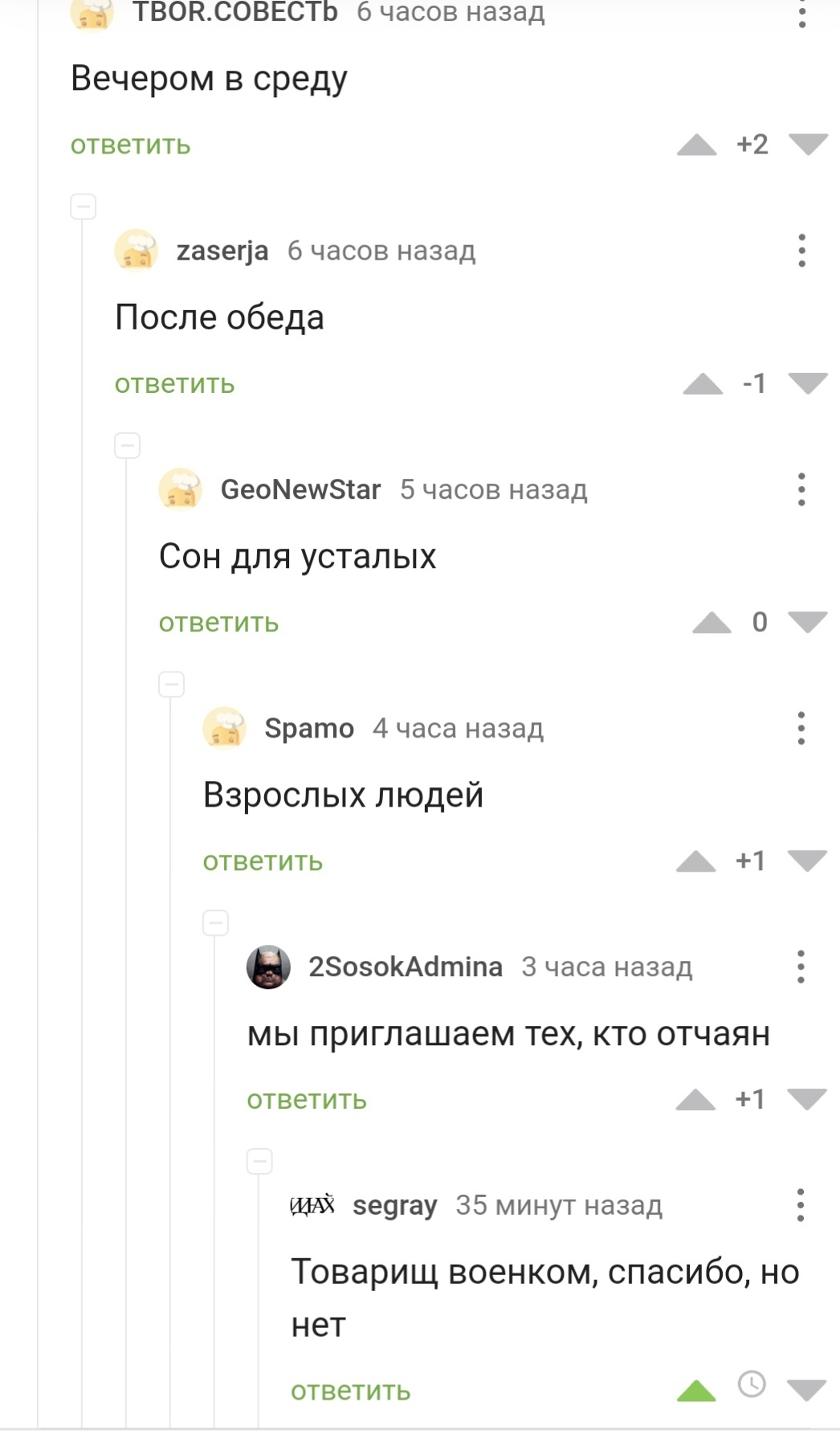This screenshot has height=1451, width=840.
Task: Open overflow menu on zaserja's comment
Action: tap(801, 251)
